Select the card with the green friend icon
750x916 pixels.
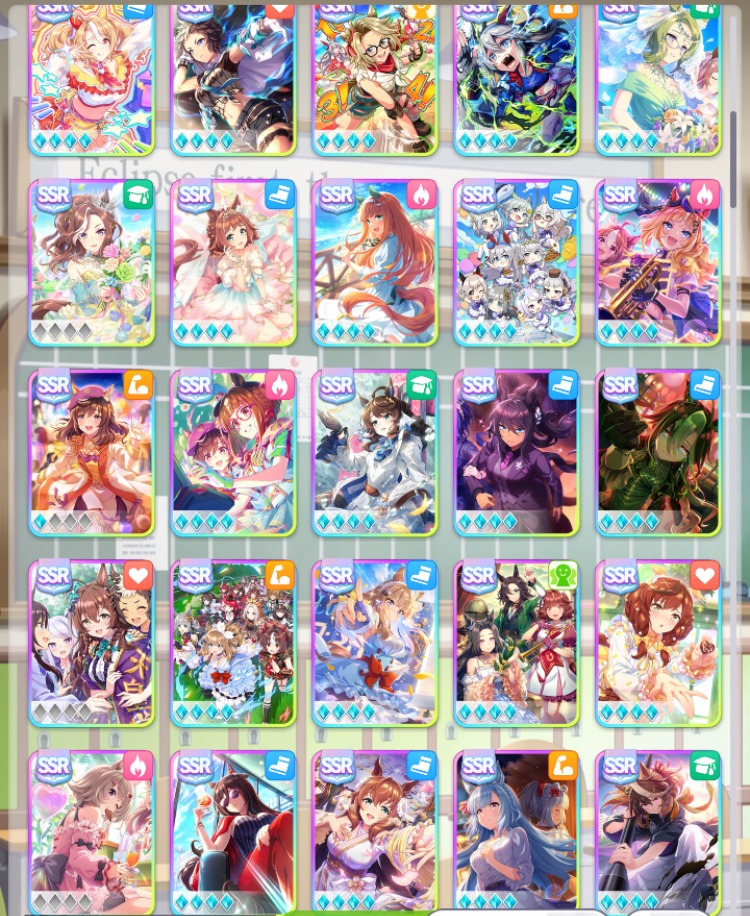(516, 642)
